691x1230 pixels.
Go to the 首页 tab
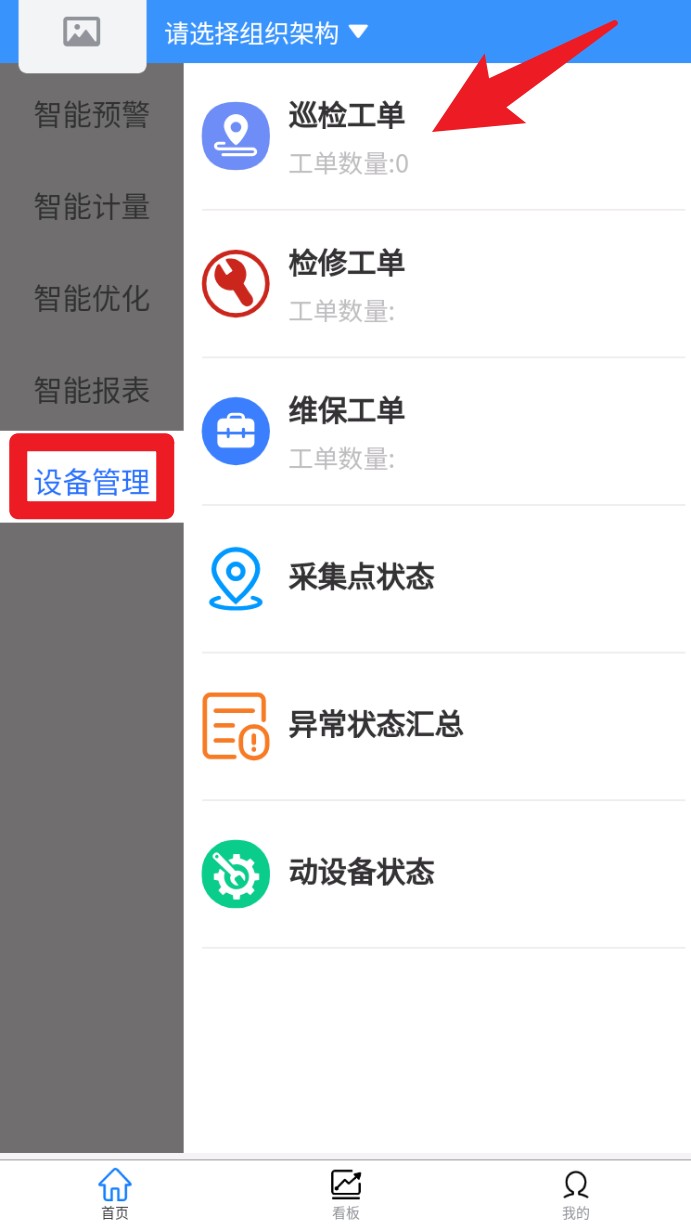point(115,1195)
